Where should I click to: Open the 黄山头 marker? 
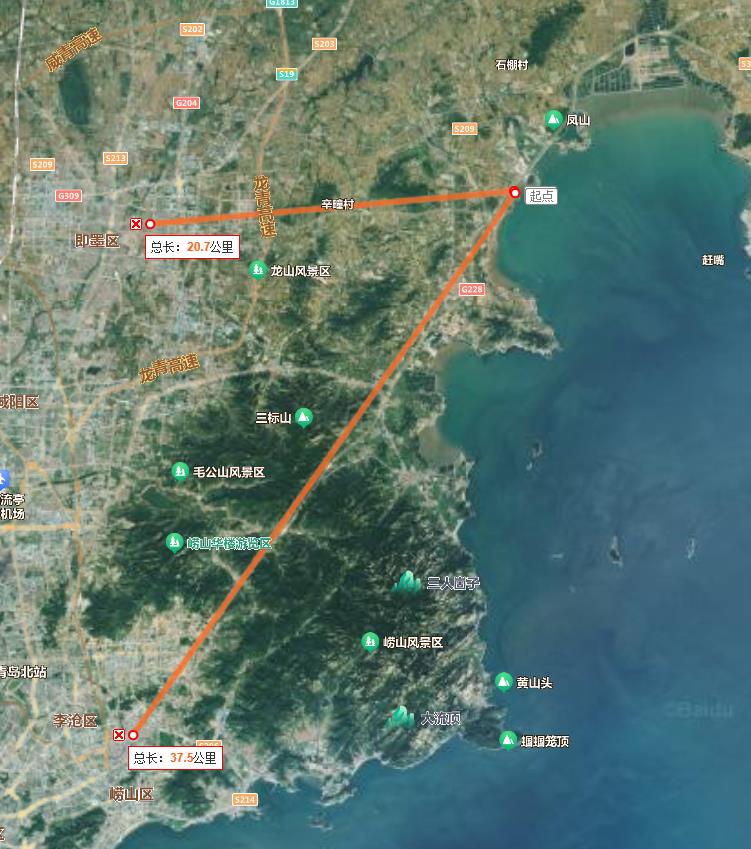[503, 682]
